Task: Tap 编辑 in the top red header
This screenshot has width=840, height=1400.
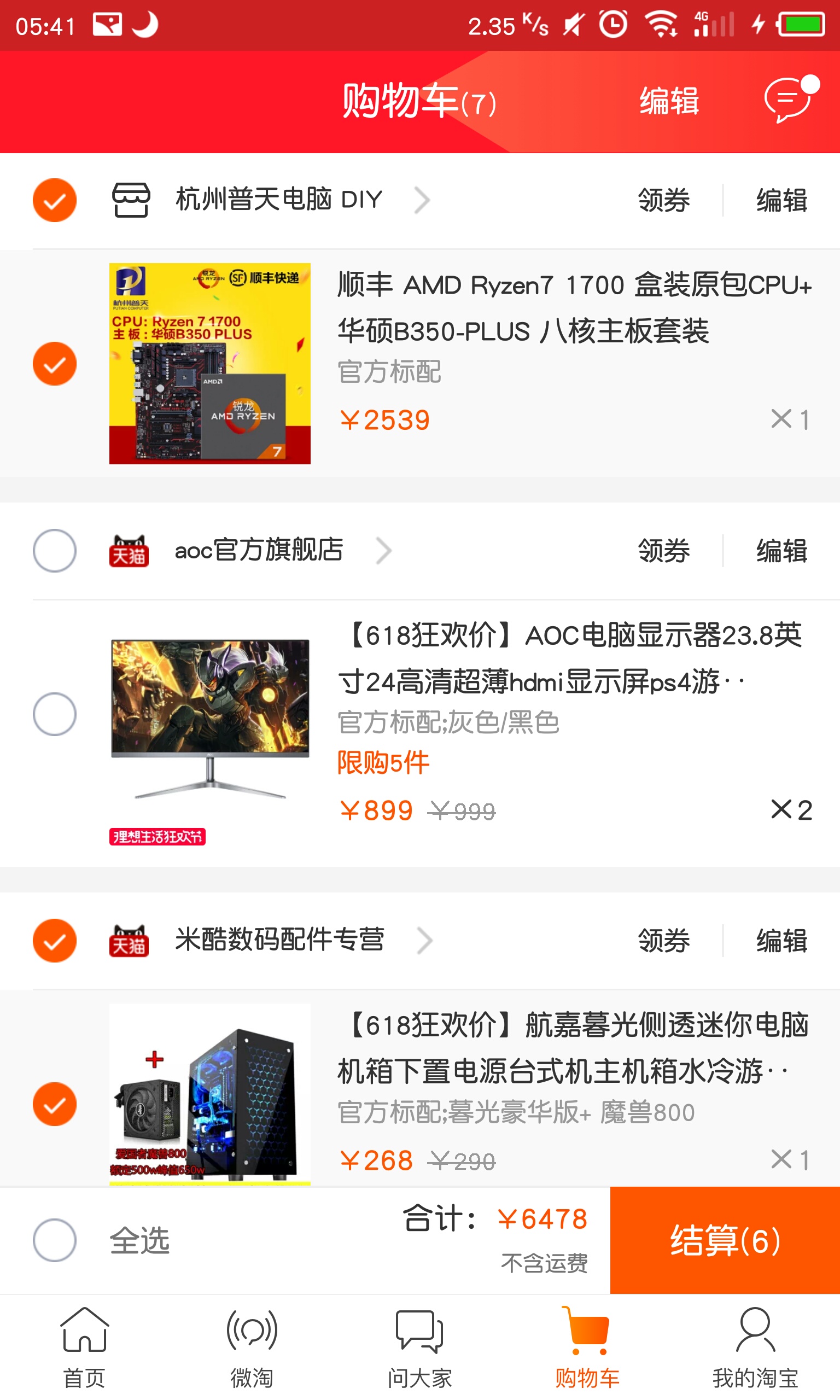Action: (669, 102)
